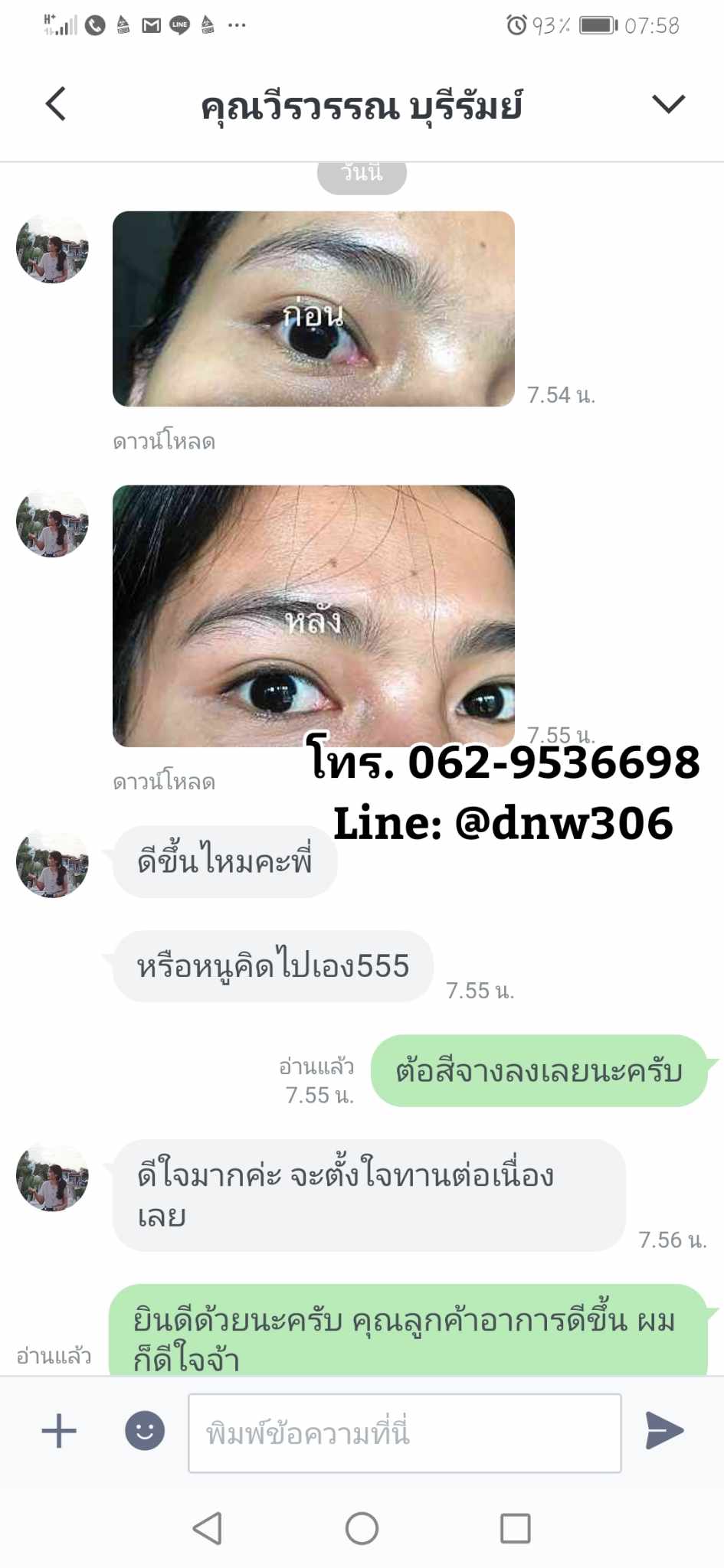Open the sender's avatar beside ดีขึ้นไหมคะพี่

(x=52, y=863)
